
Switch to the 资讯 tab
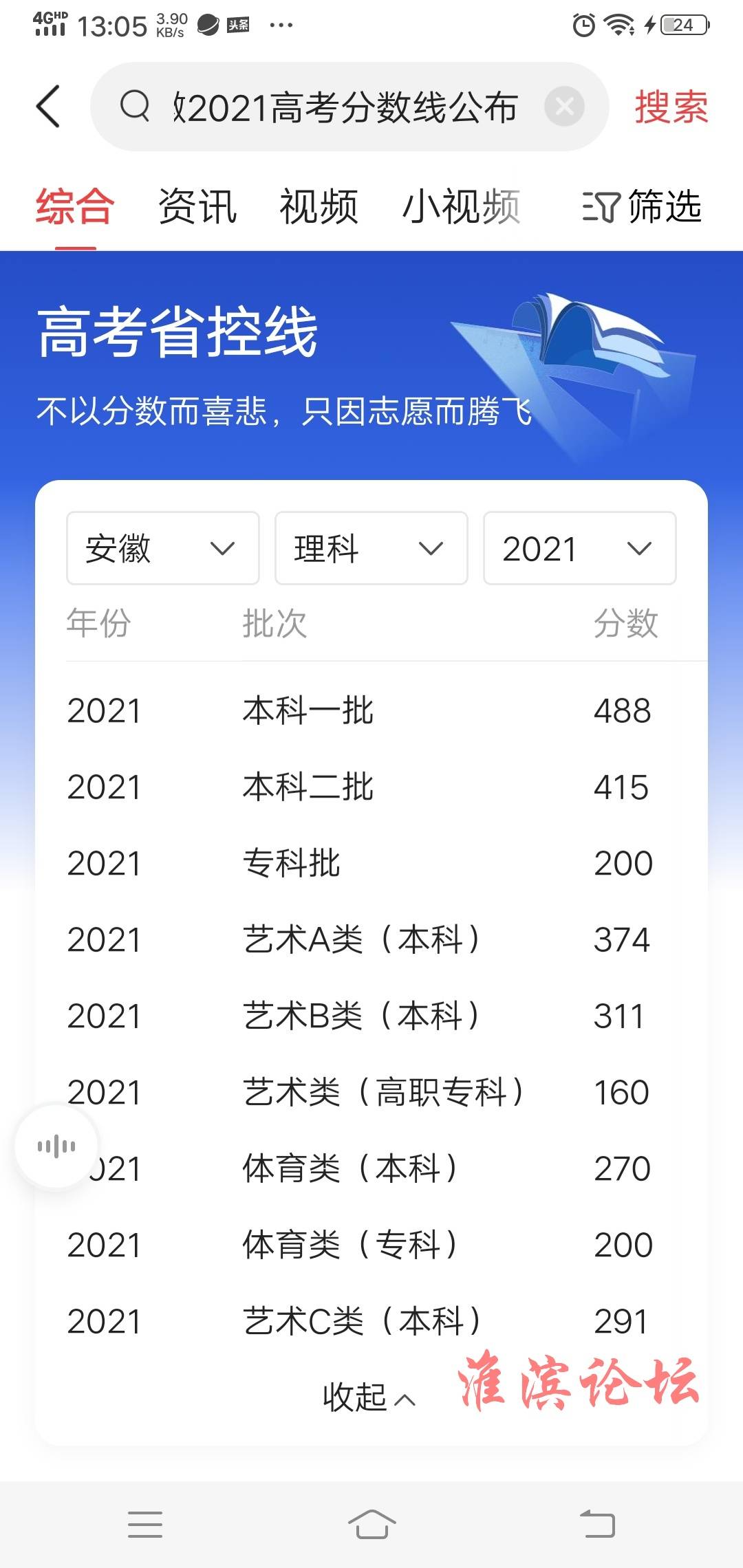coord(197,206)
